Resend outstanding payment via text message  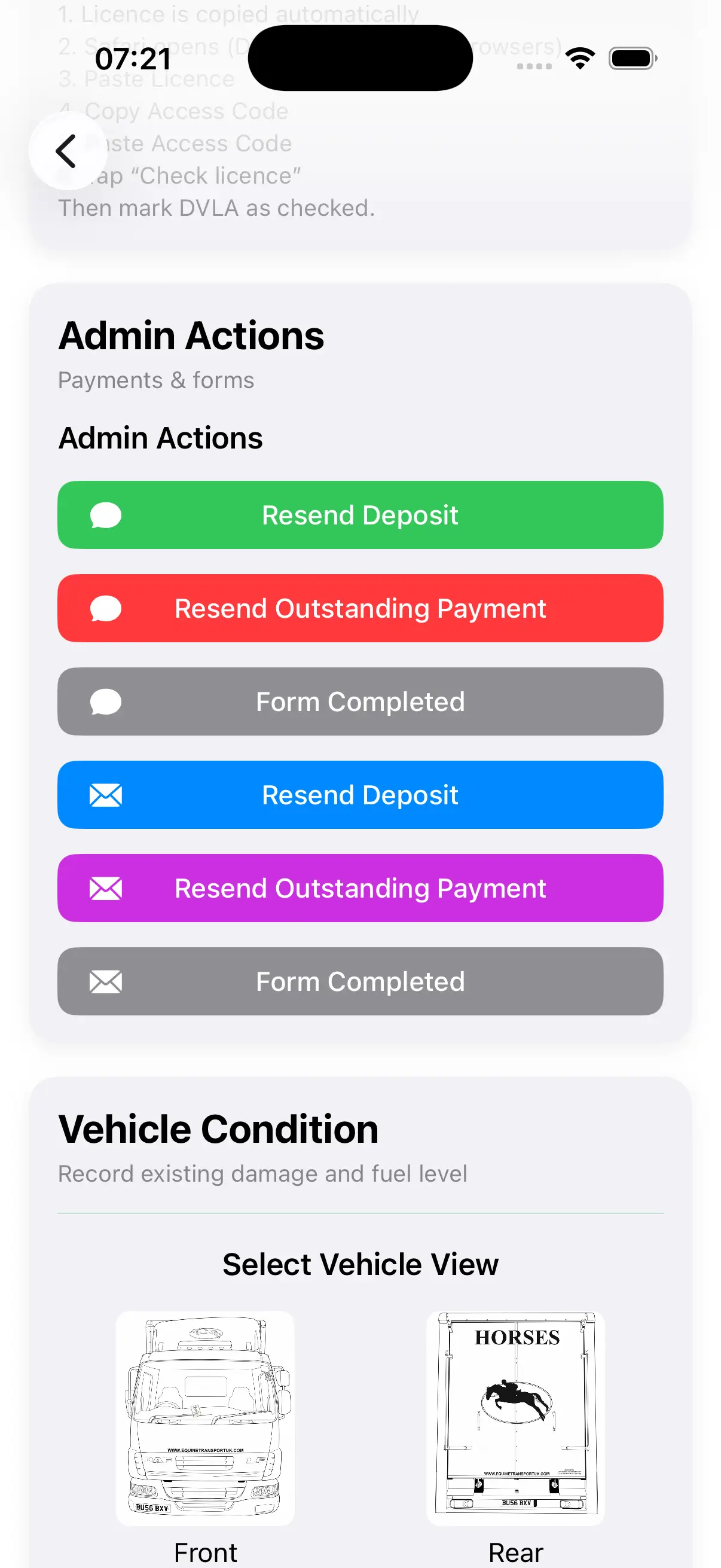click(360, 609)
